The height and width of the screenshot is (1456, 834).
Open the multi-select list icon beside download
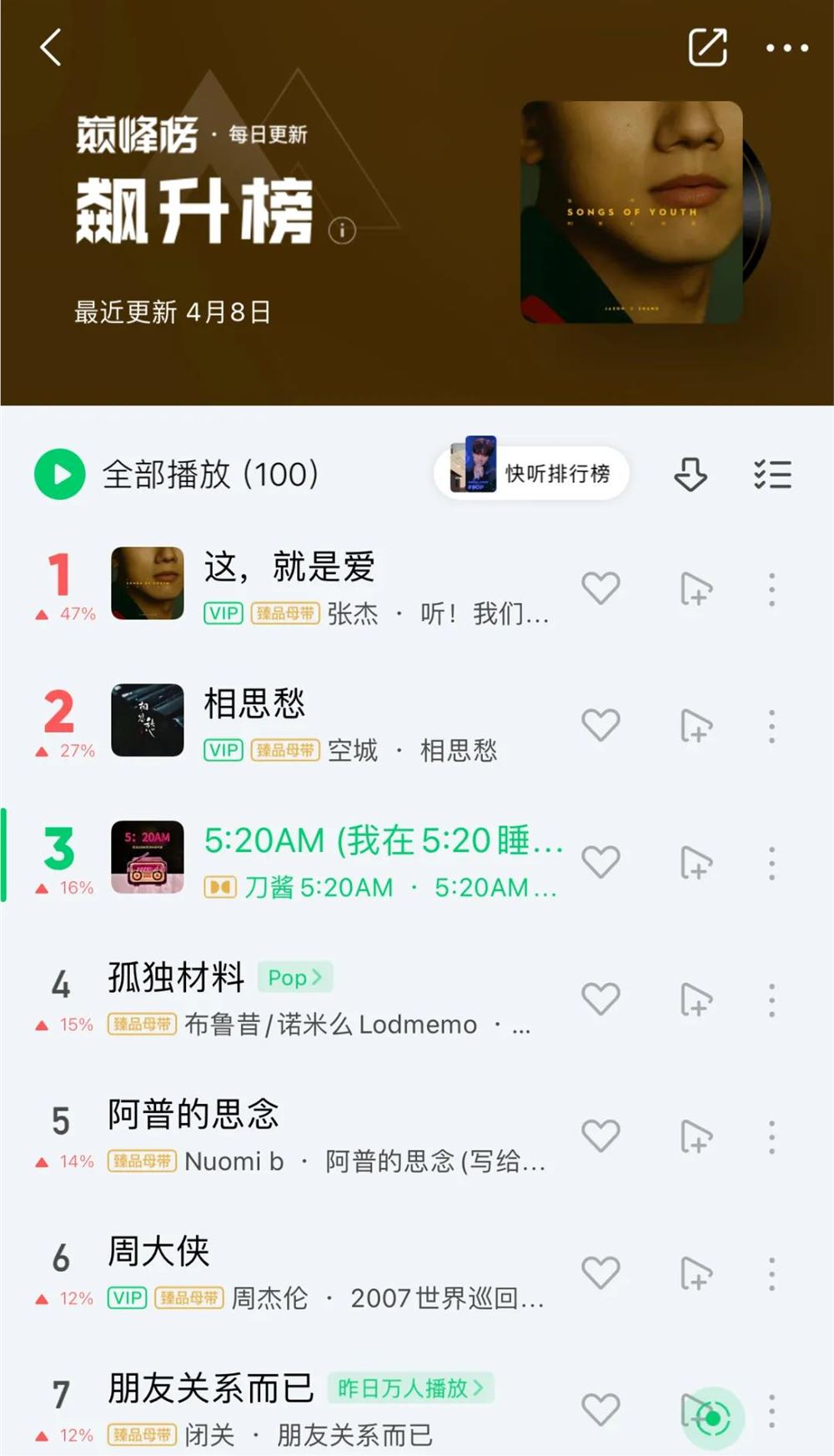coord(772,474)
